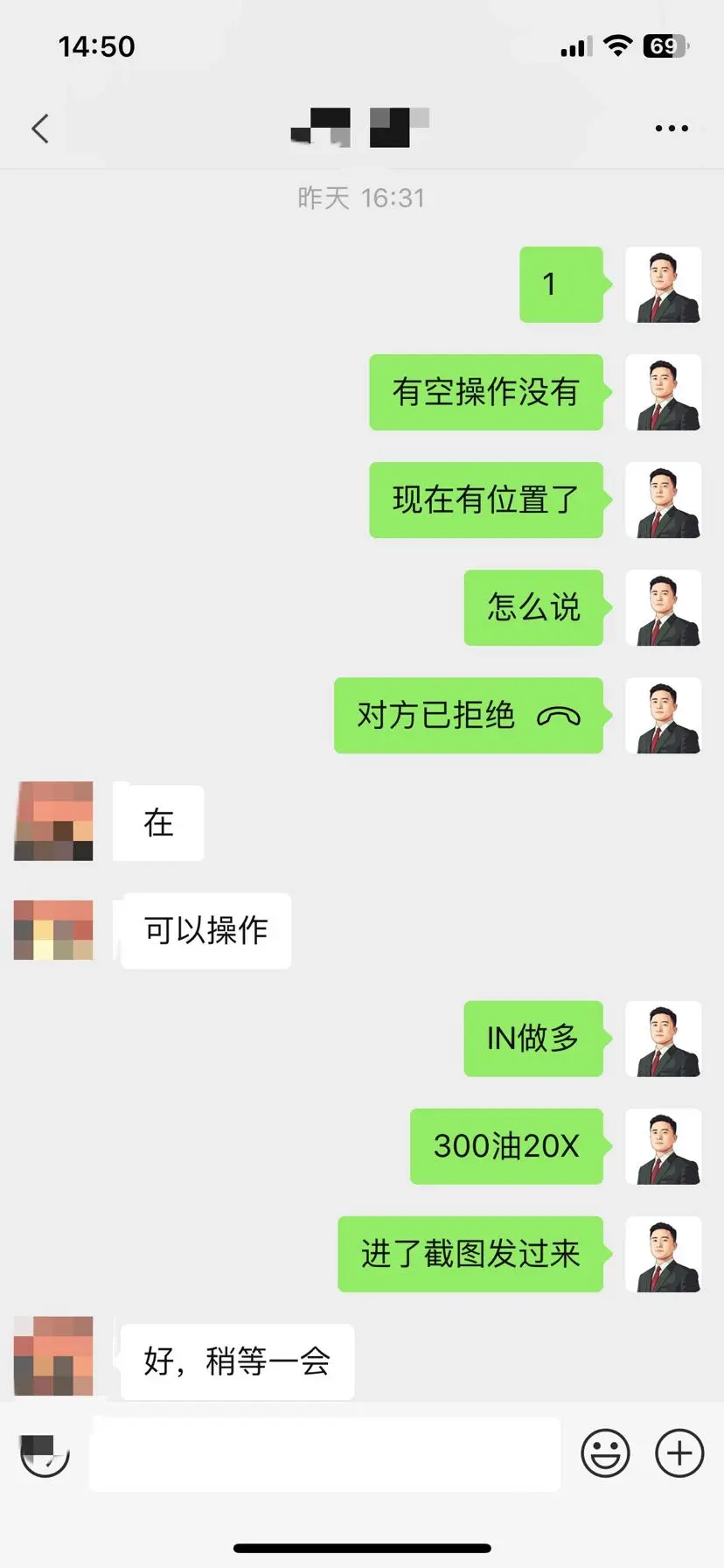The image size is (724, 1568).
Task: Open the message input field
Action: tap(324, 1452)
